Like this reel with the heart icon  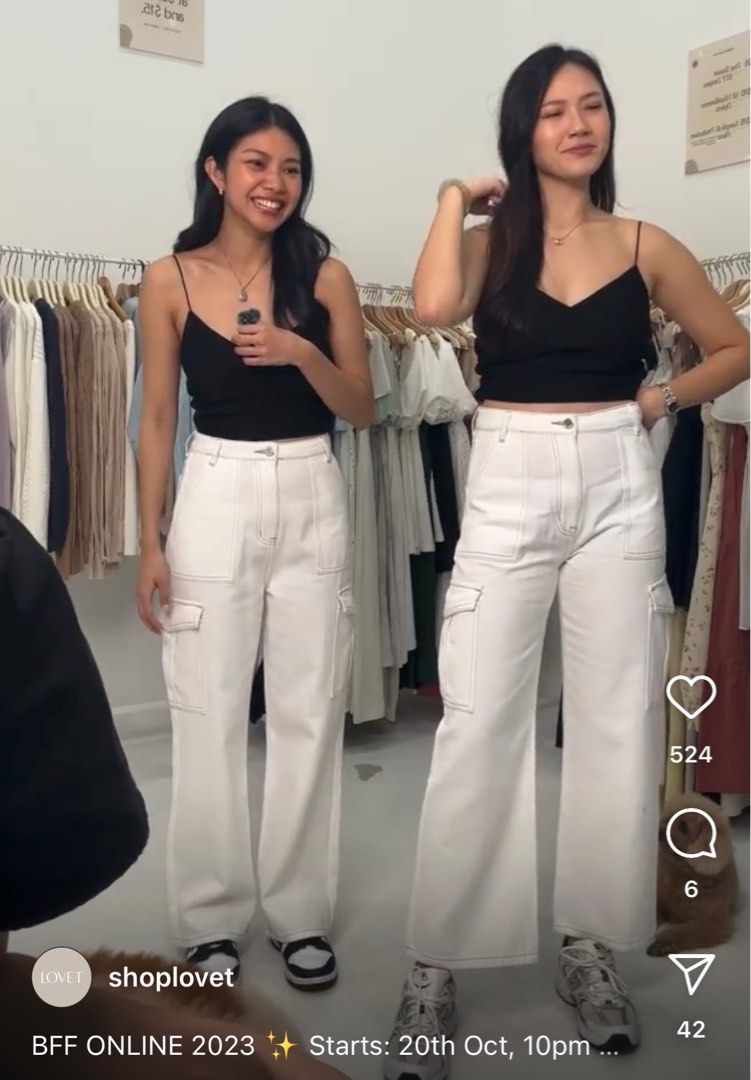point(691,697)
